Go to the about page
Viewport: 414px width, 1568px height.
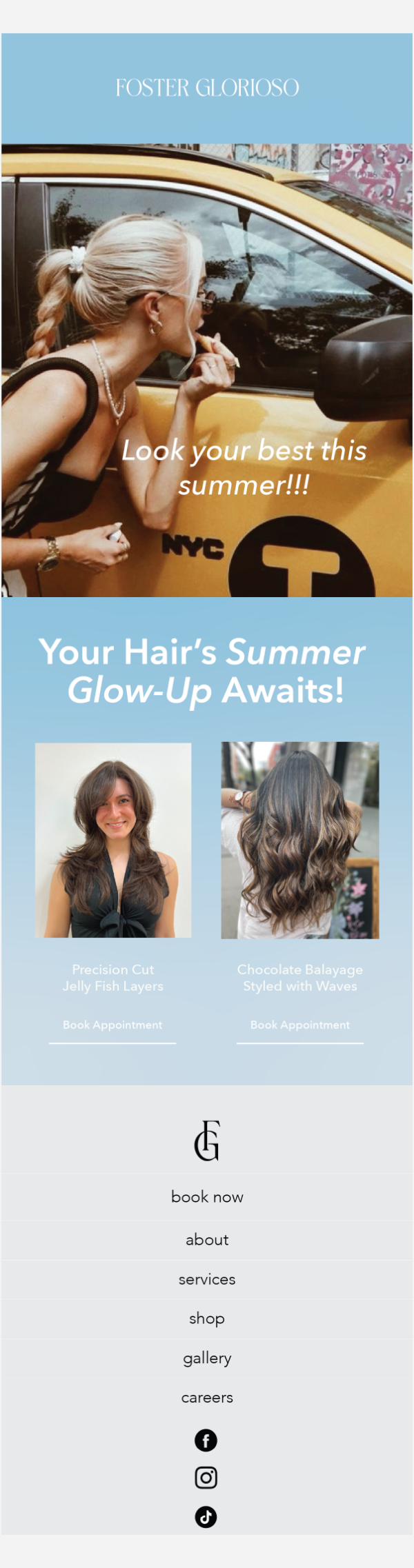click(207, 1240)
